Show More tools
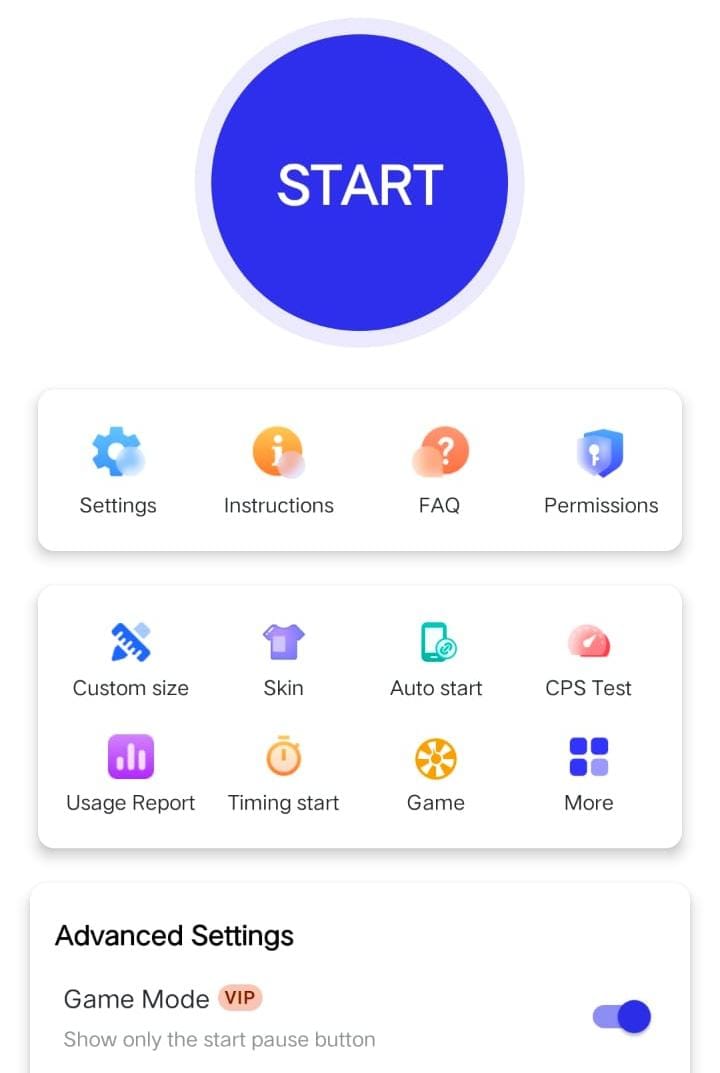Screen dimensions: 720x1073 click(588, 775)
